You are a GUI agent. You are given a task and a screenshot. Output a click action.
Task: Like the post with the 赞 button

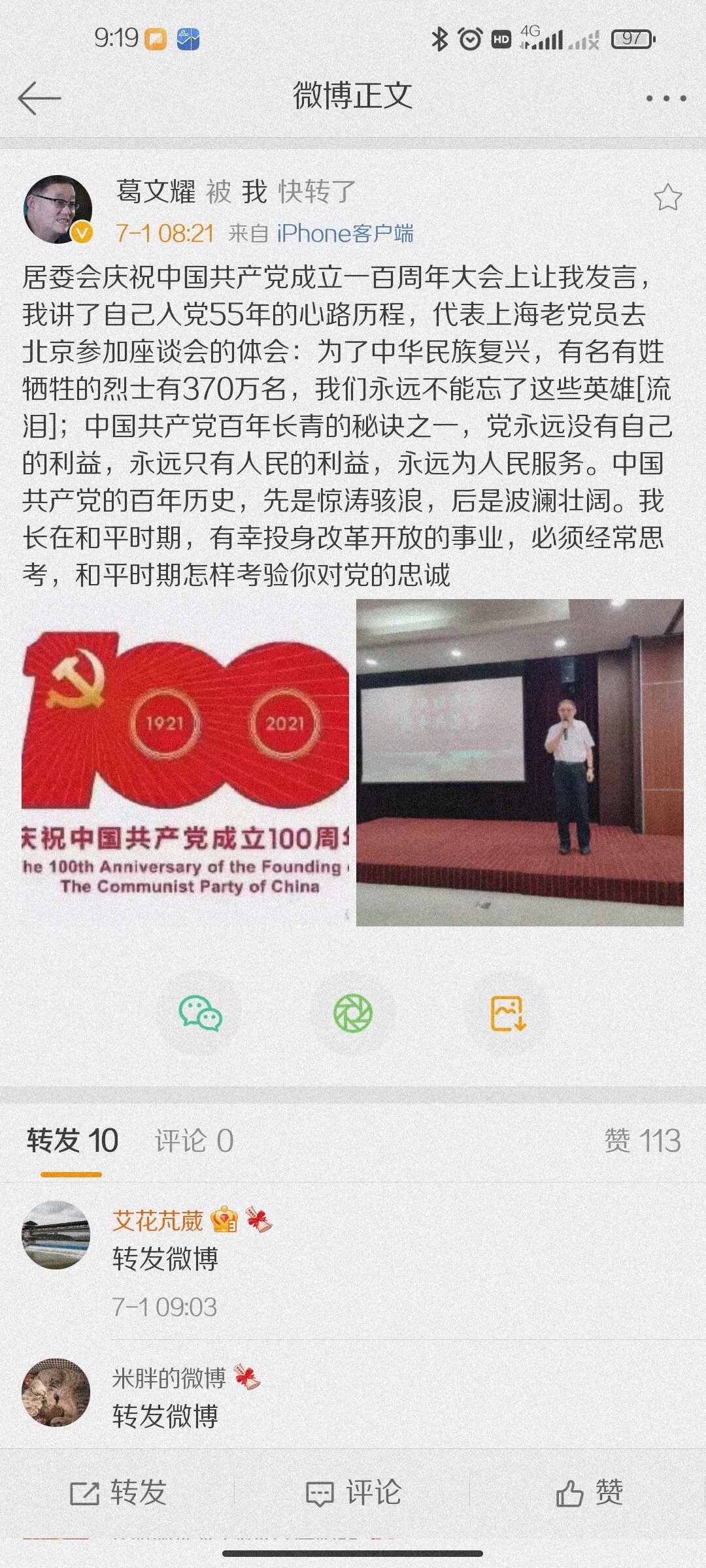pos(588,1493)
